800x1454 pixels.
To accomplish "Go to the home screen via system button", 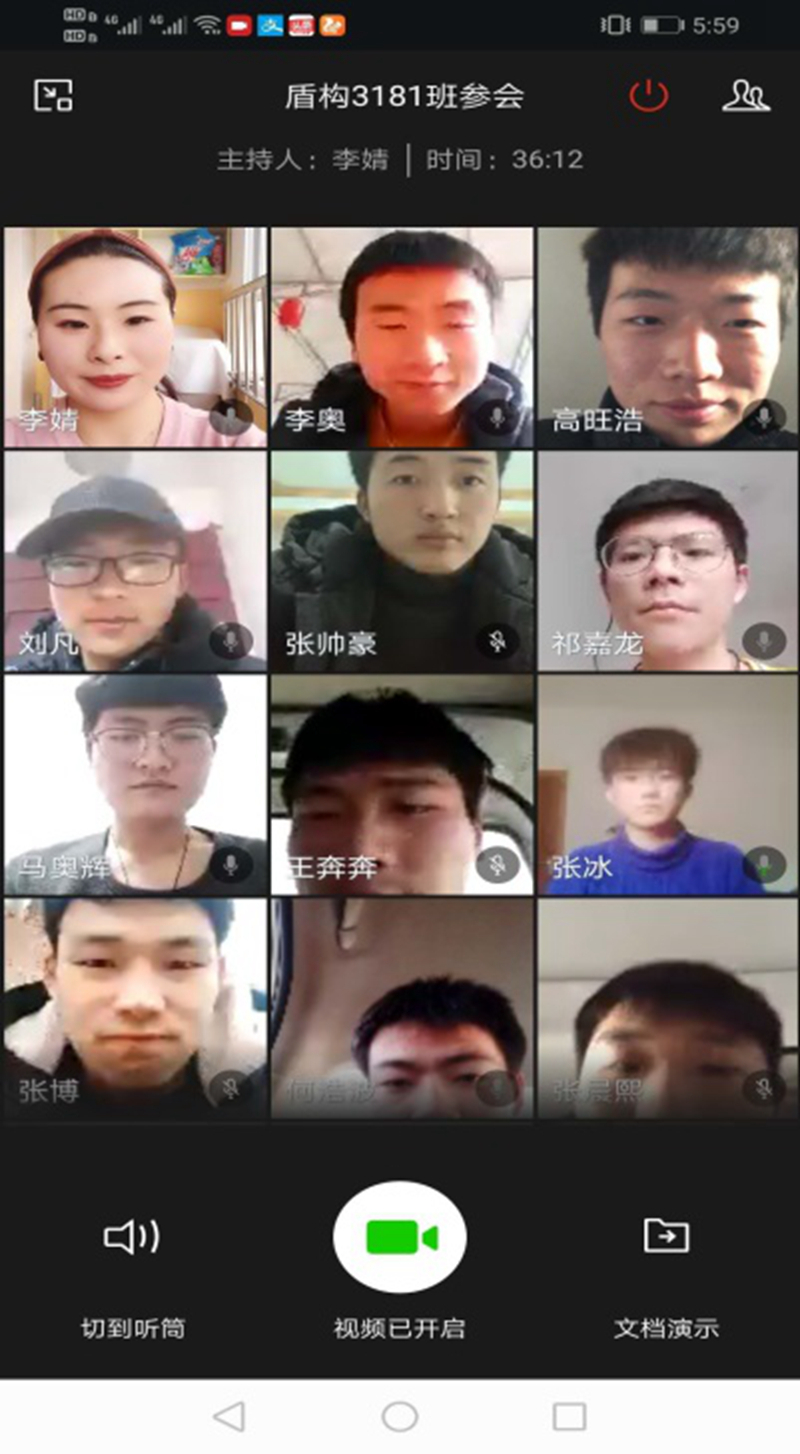I will [x=400, y=1416].
